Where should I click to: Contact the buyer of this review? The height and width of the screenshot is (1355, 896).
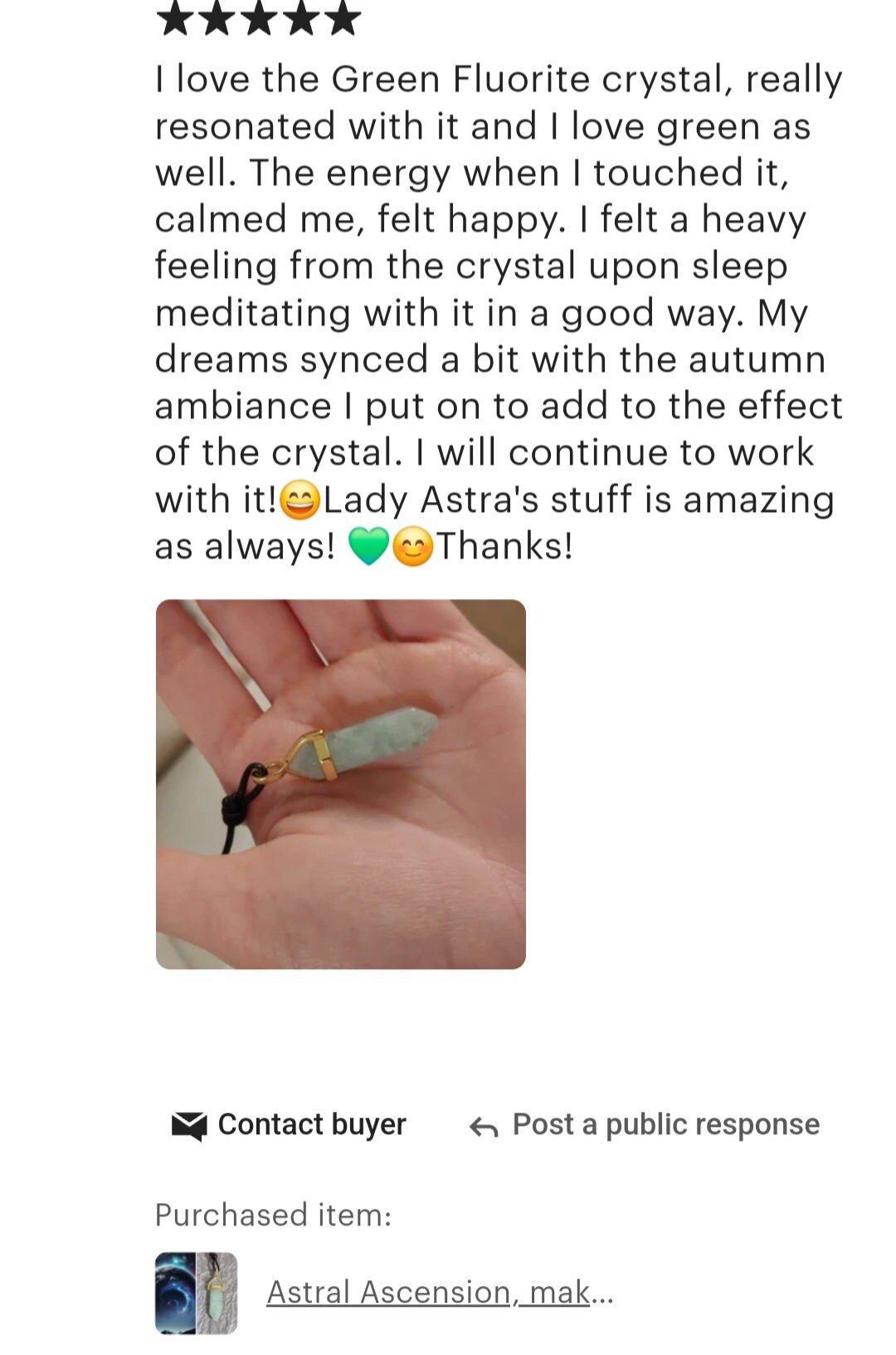pyautogui.click(x=289, y=1124)
